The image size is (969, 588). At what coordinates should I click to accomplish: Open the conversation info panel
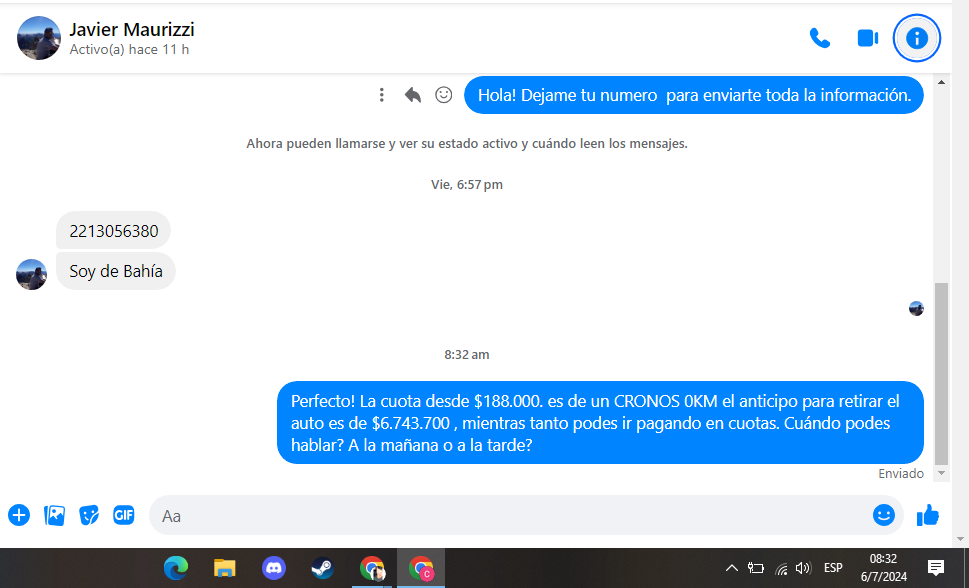point(916,38)
